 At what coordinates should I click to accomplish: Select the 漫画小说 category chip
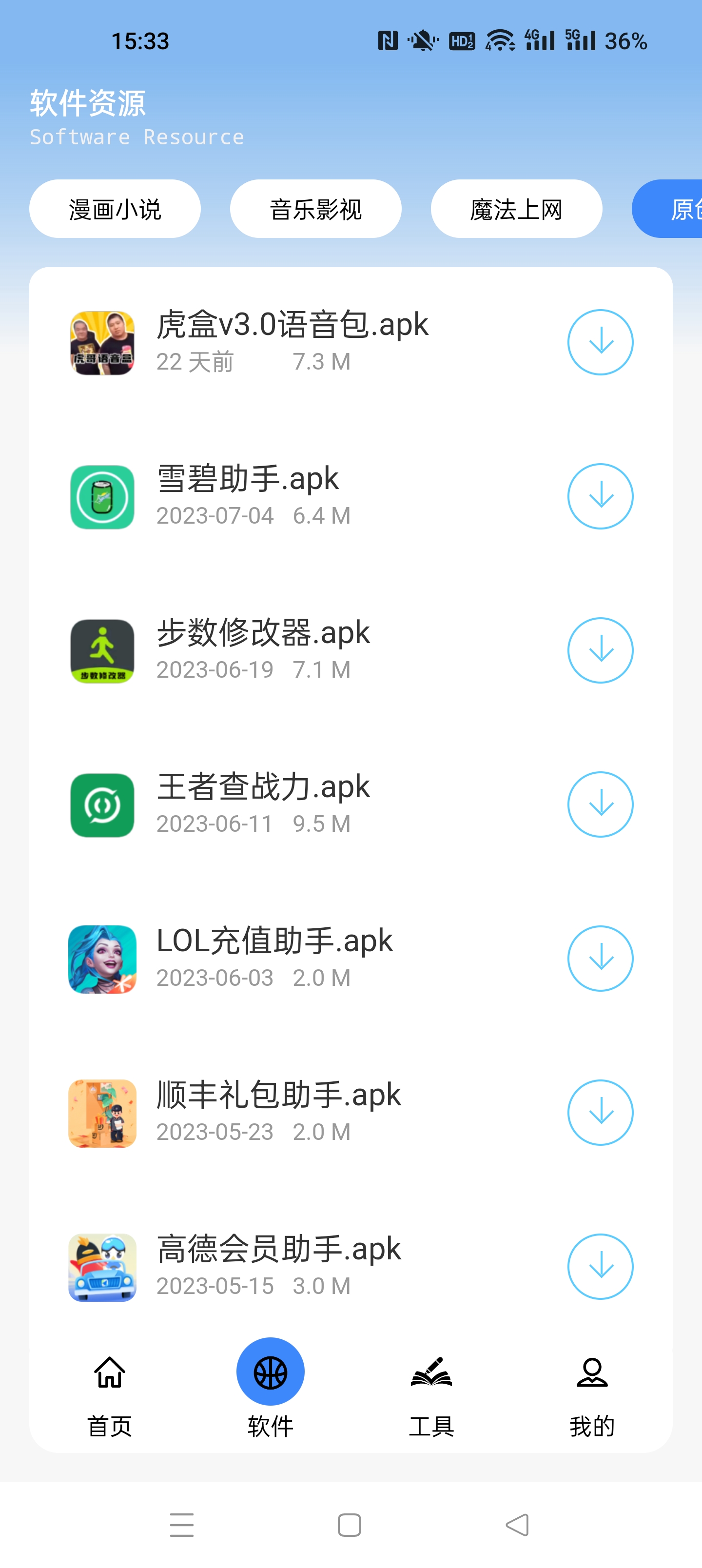click(115, 209)
